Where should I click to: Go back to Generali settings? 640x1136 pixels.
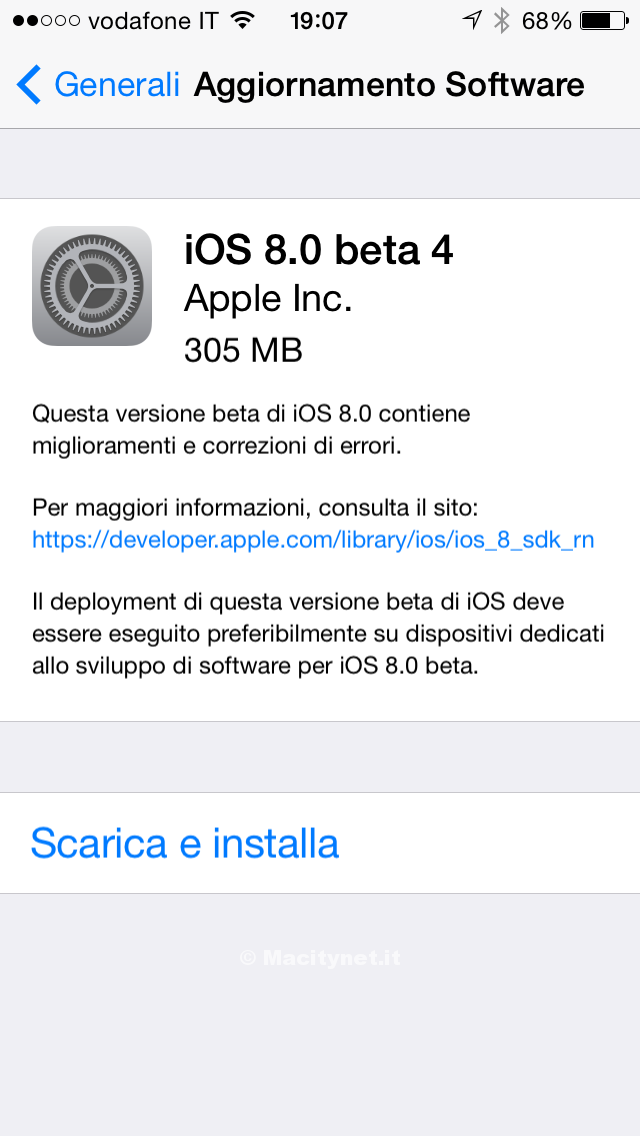[98, 85]
